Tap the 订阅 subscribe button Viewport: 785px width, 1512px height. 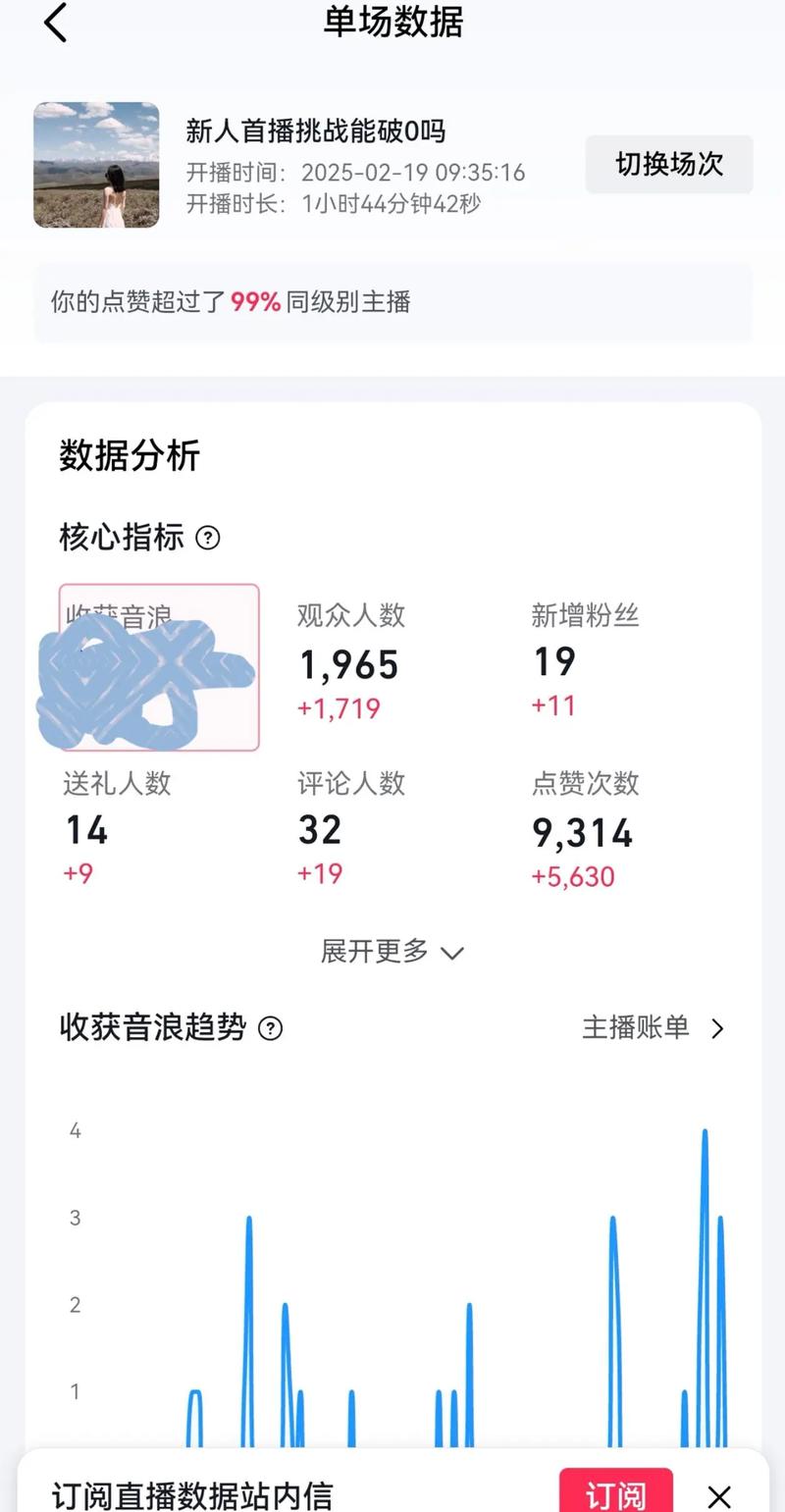(x=616, y=1494)
